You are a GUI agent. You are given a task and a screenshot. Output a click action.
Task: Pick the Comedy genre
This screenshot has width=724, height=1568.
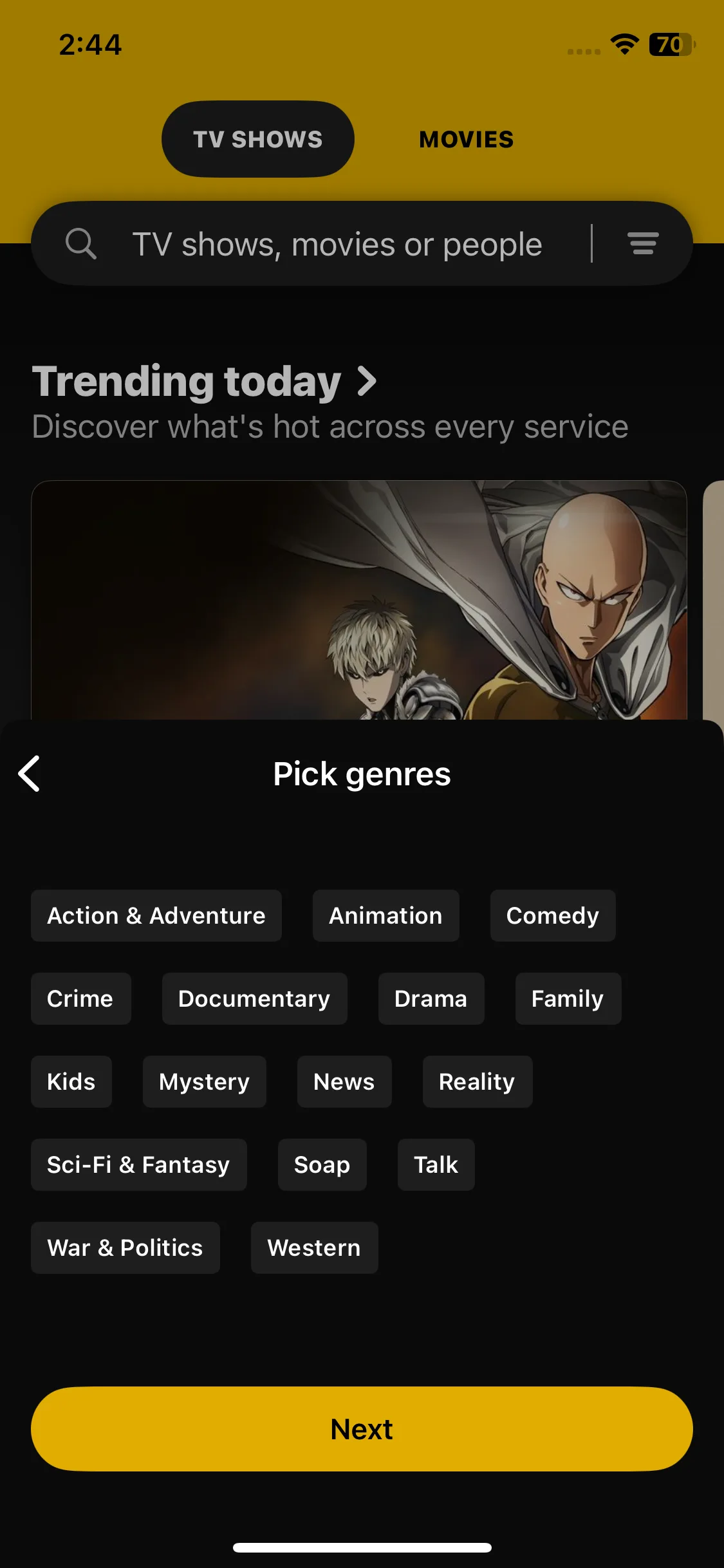[x=552, y=915]
